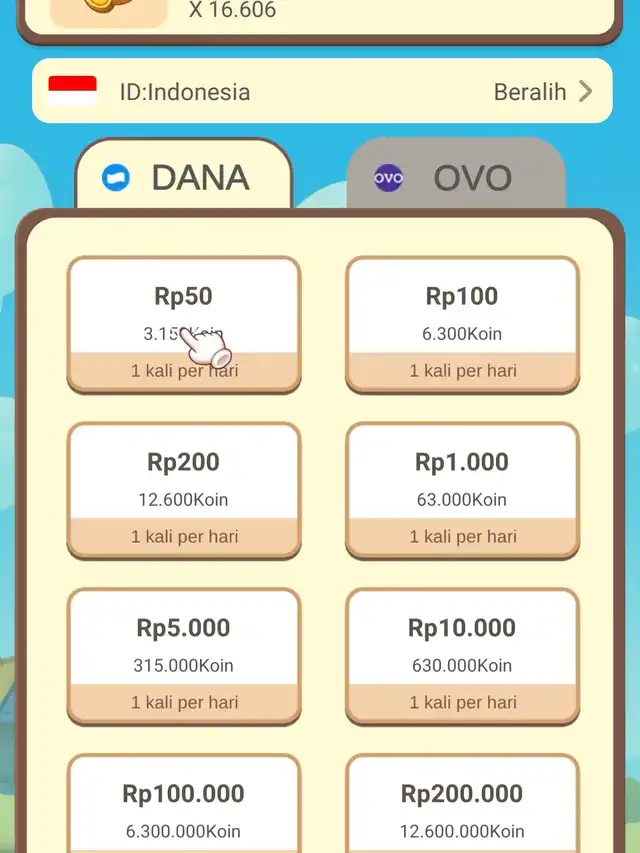Change the region with Beralih

point(543,92)
